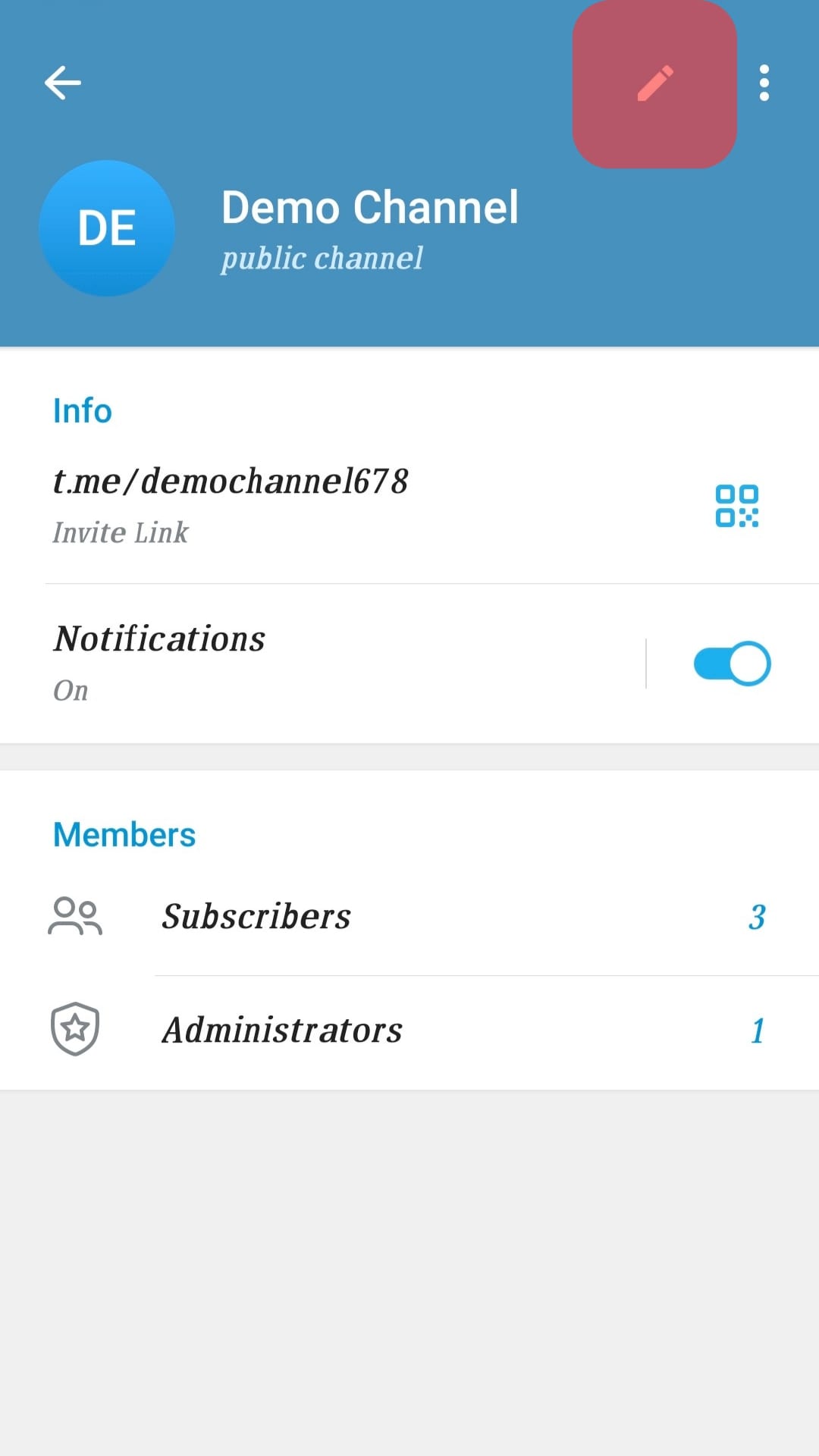Tap the DE channel avatar
Screen dimensions: 819x1456
(107, 228)
